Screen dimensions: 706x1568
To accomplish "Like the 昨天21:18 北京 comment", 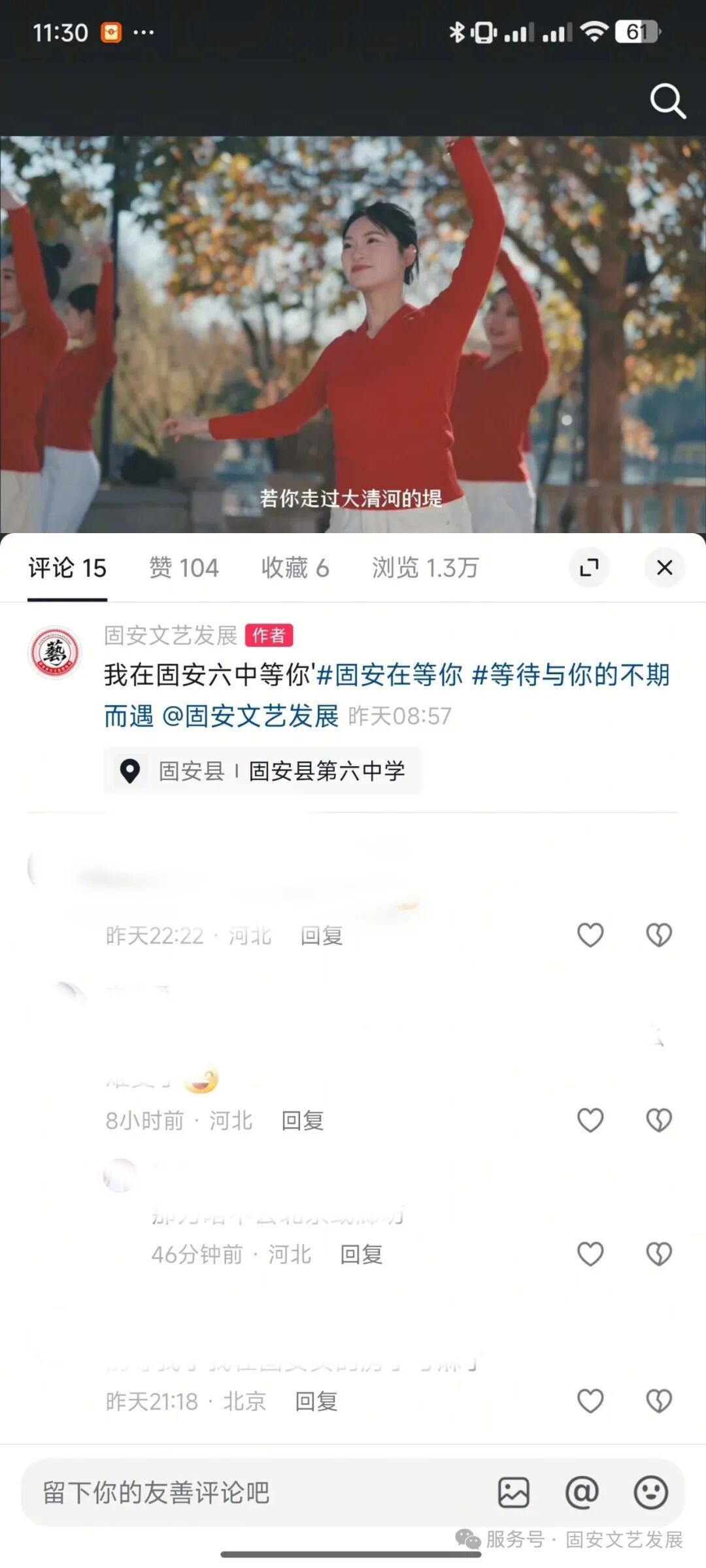I will (590, 1401).
